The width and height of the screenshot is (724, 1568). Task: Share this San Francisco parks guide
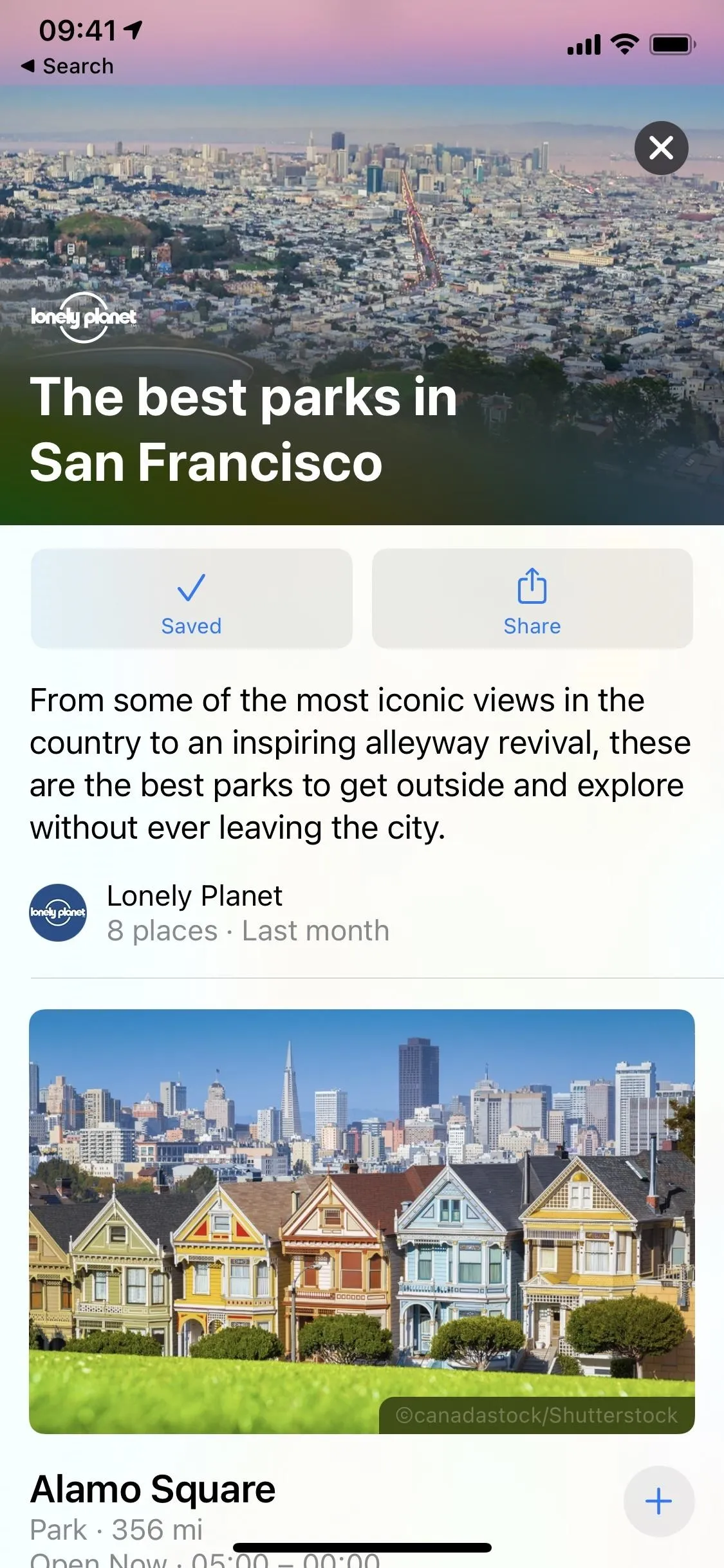532,598
